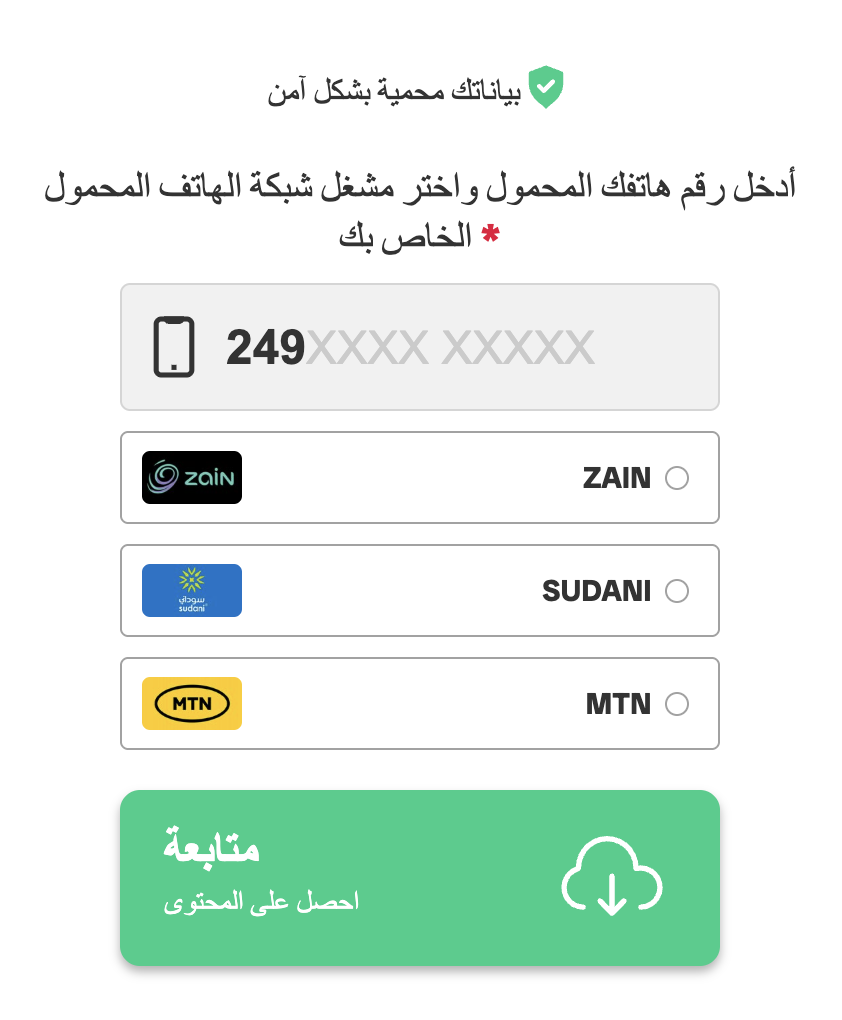Pick MTN as network operator

677,704
